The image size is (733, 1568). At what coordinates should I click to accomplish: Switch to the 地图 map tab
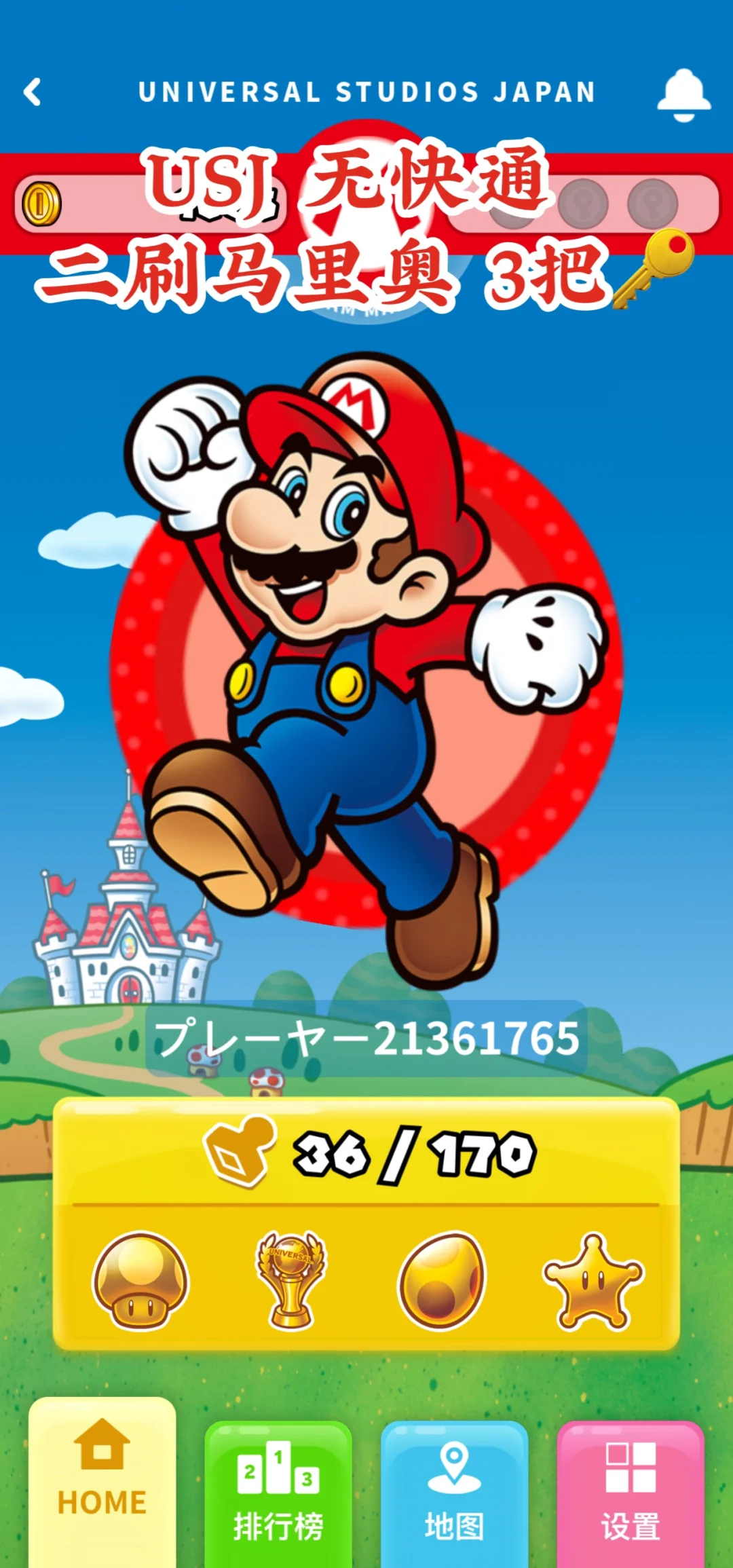(x=454, y=1493)
